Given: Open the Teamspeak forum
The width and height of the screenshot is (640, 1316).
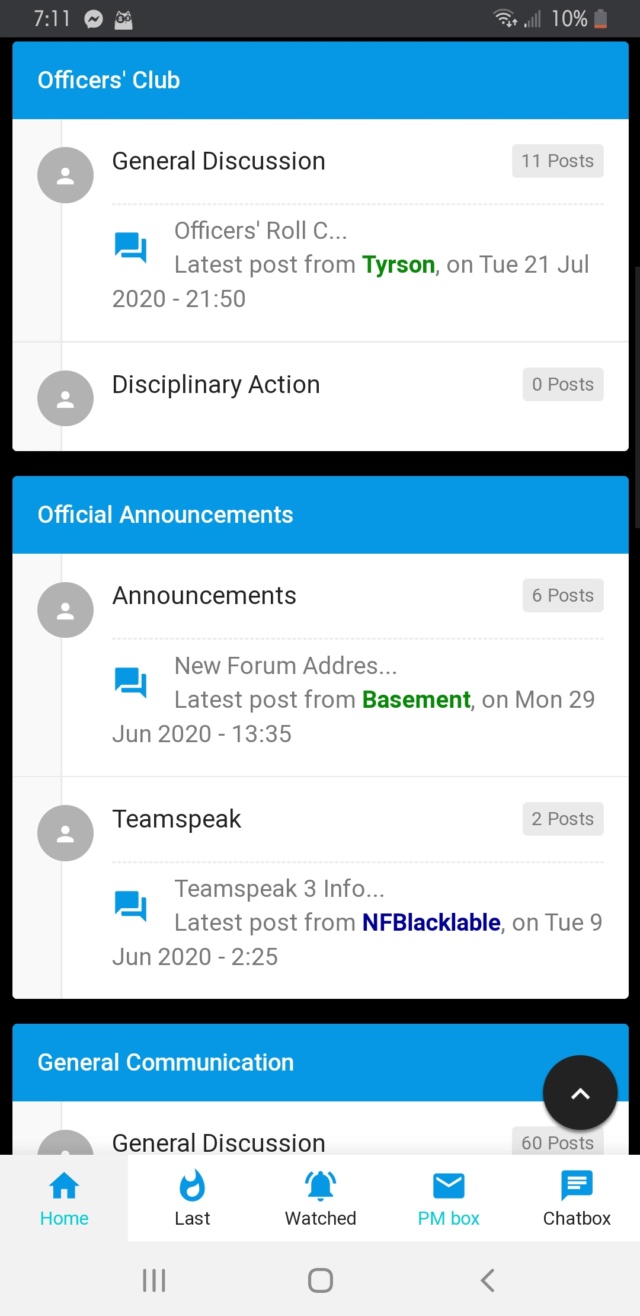Looking at the screenshot, I should [x=177, y=819].
